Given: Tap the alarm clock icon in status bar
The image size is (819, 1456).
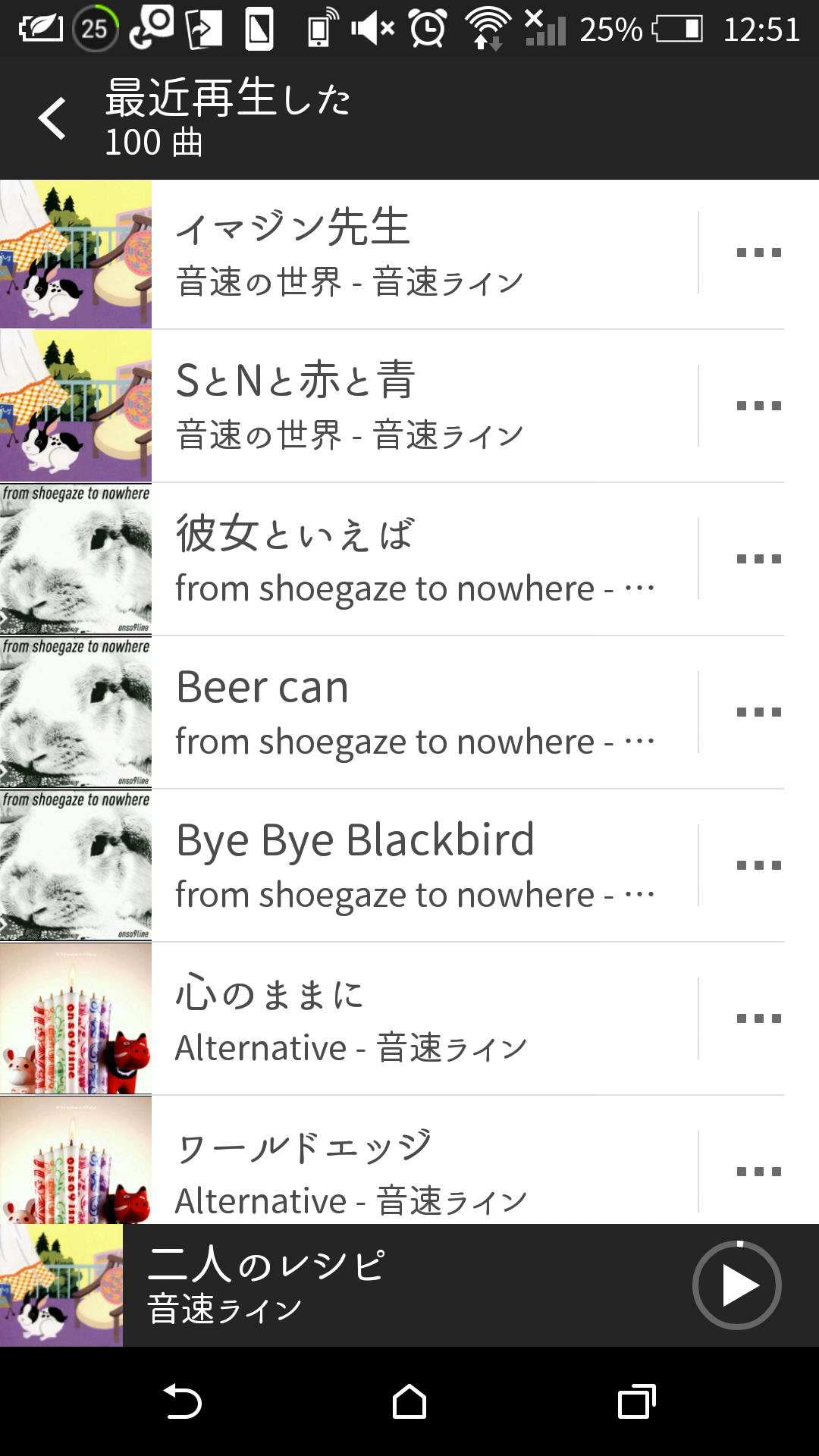Looking at the screenshot, I should tap(428, 27).
